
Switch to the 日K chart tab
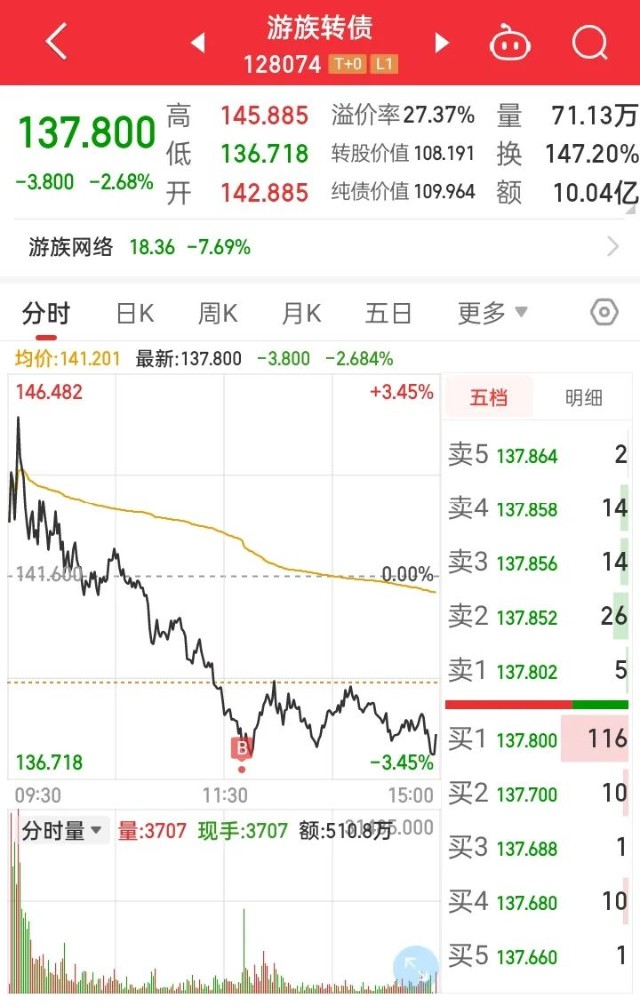135,313
